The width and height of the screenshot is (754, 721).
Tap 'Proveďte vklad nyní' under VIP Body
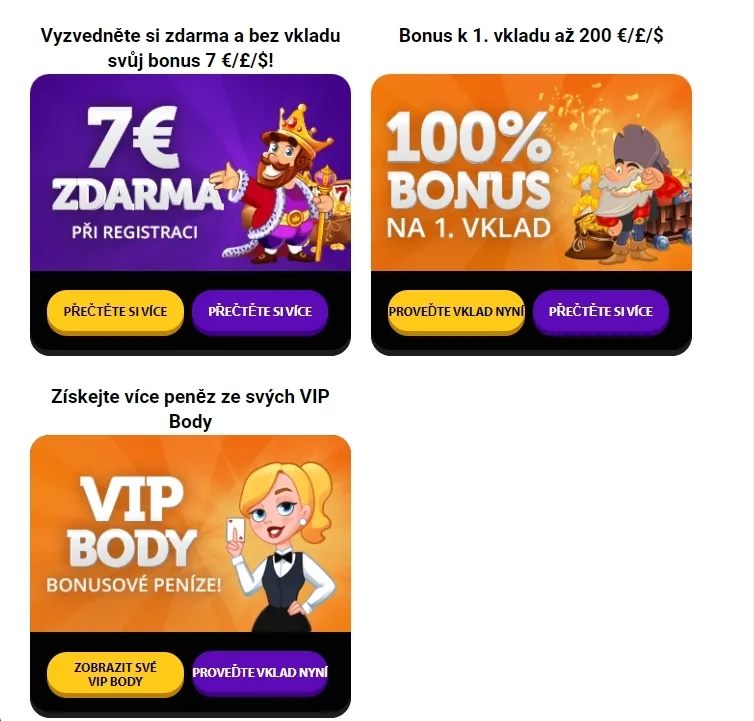click(260, 673)
